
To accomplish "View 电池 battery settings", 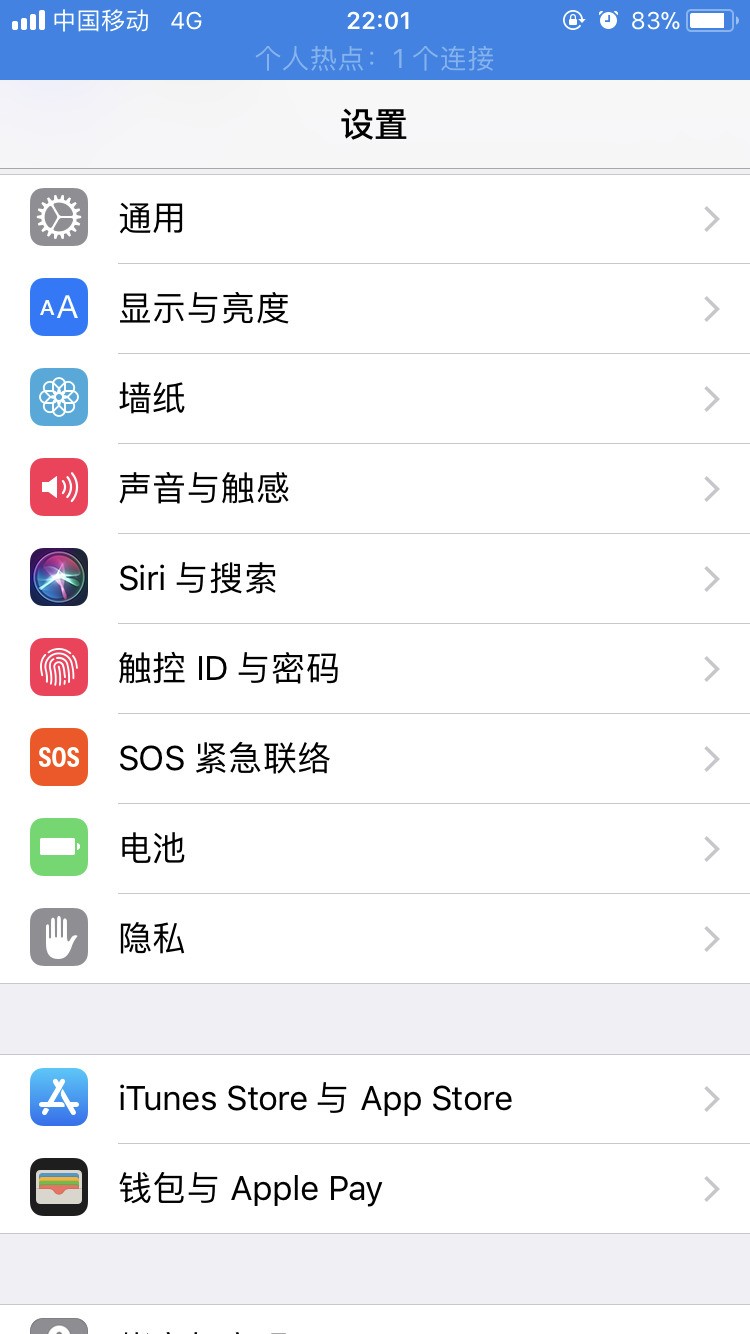I will pyautogui.click(x=375, y=849).
